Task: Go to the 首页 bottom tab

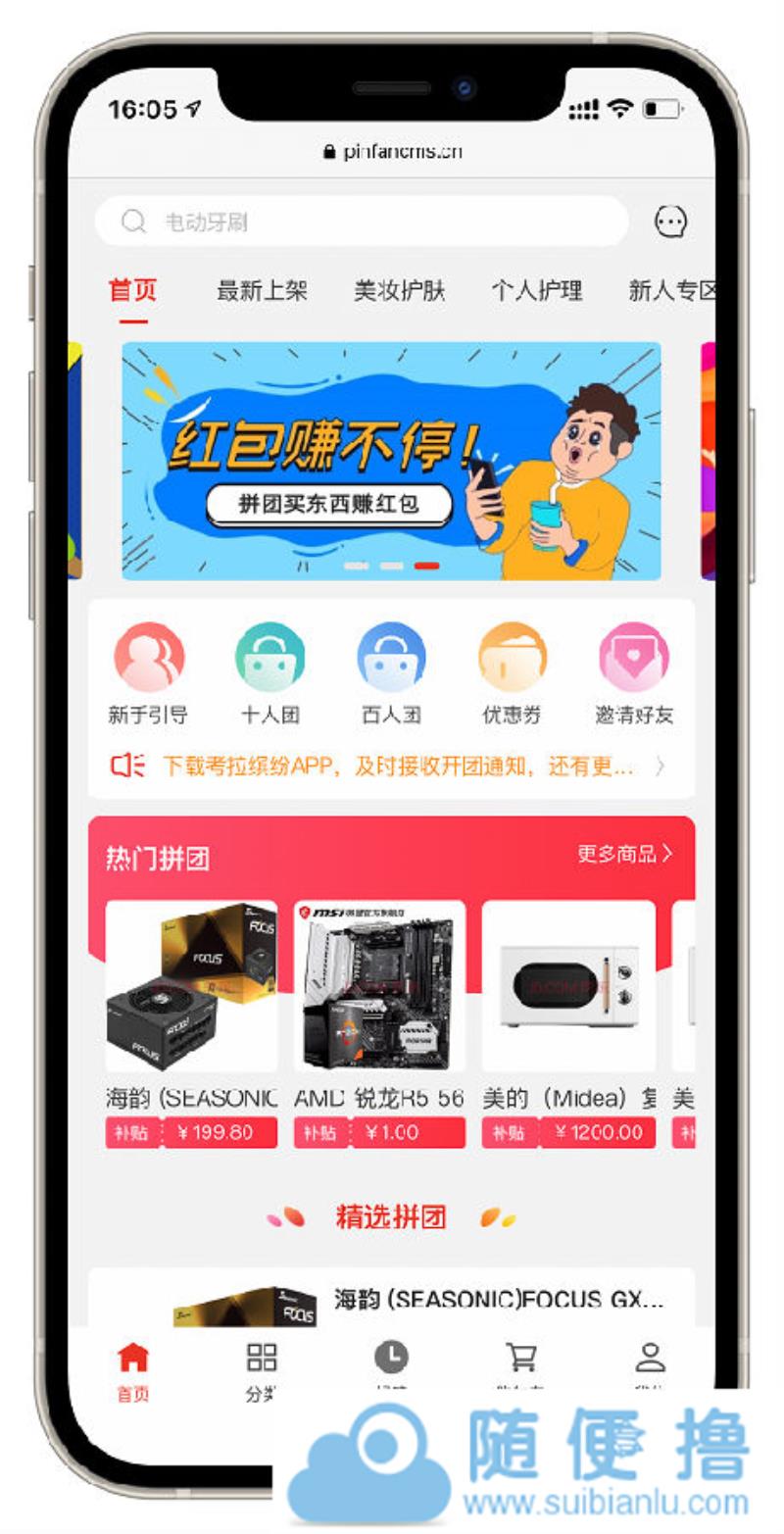Action: [133, 1369]
